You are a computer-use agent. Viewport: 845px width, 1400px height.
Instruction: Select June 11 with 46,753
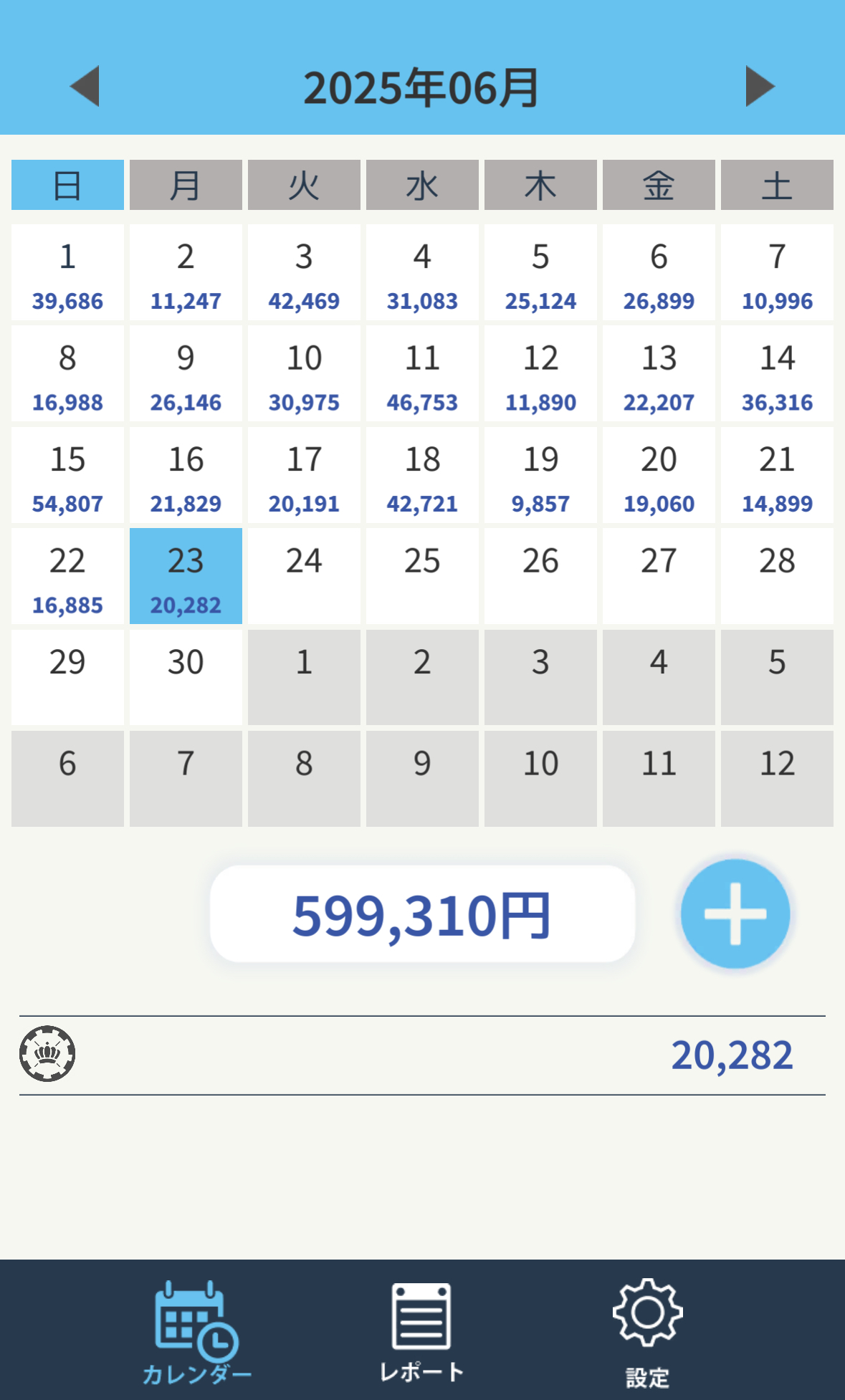click(x=422, y=373)
